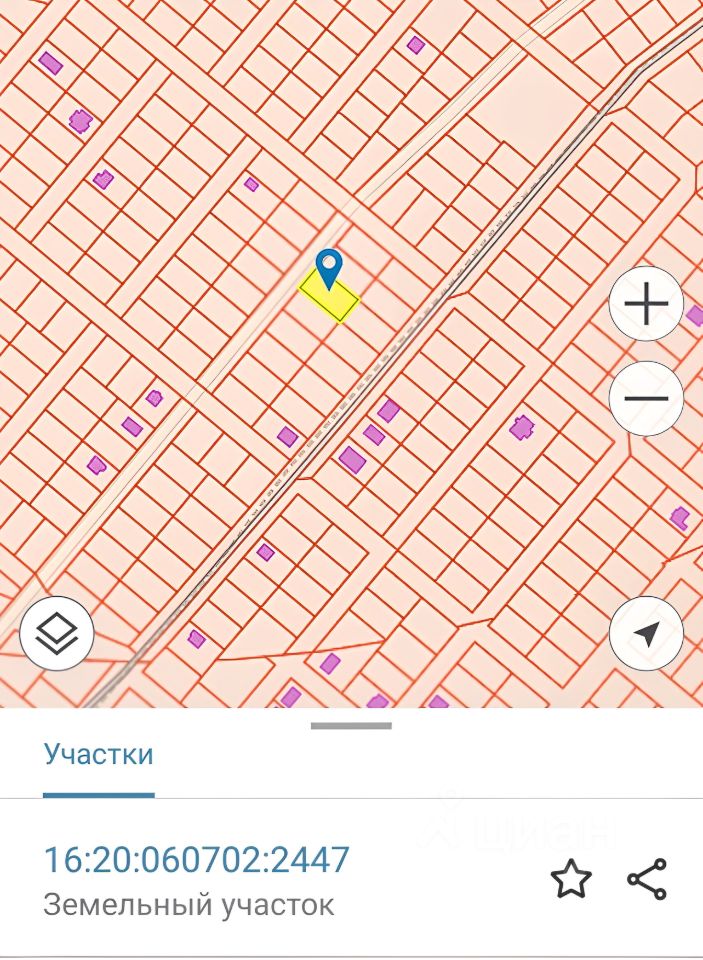The width and height of the screenshot is (703, 960).
Task: Zoom out of the map
Action: pyautogui.click(x=646, y=398)
